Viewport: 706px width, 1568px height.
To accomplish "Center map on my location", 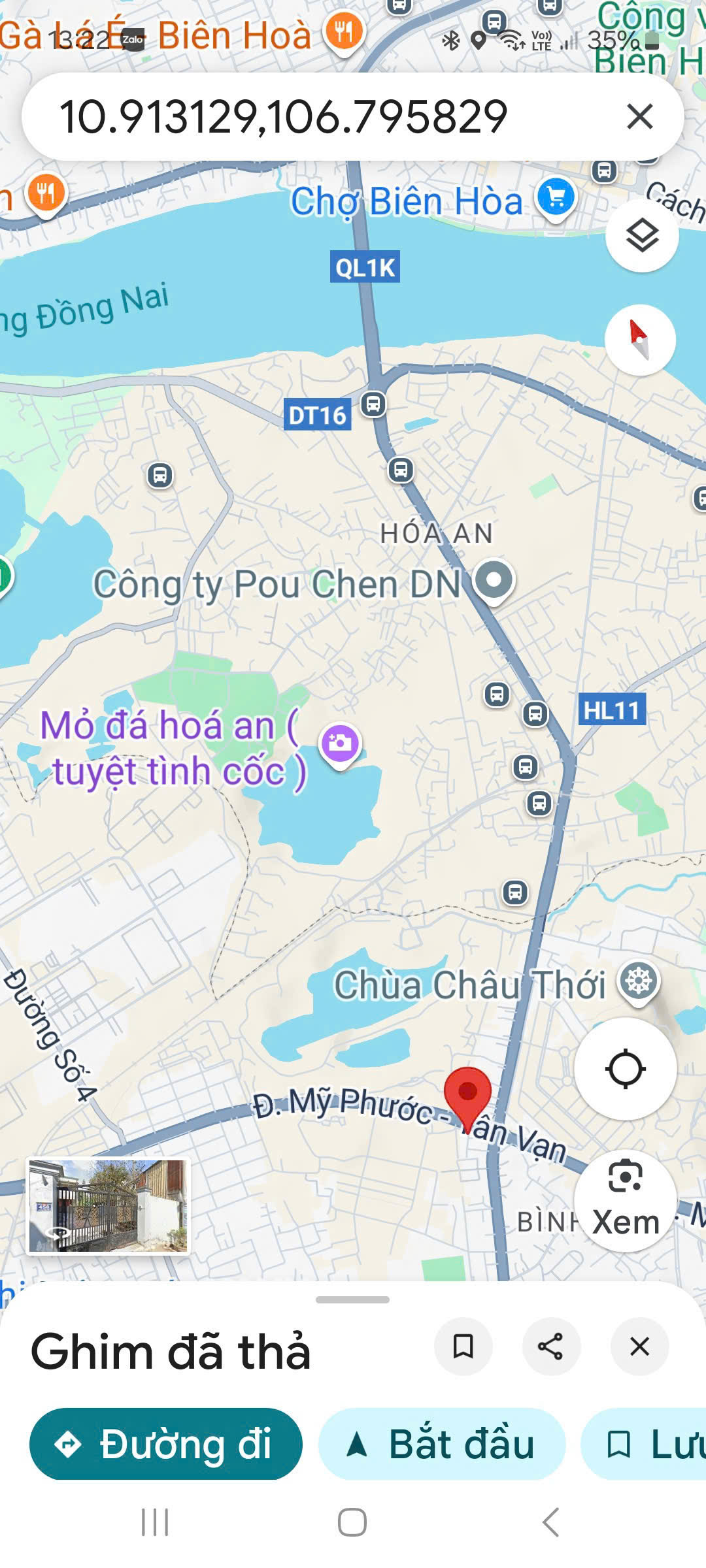I will tap(625, 1070).
